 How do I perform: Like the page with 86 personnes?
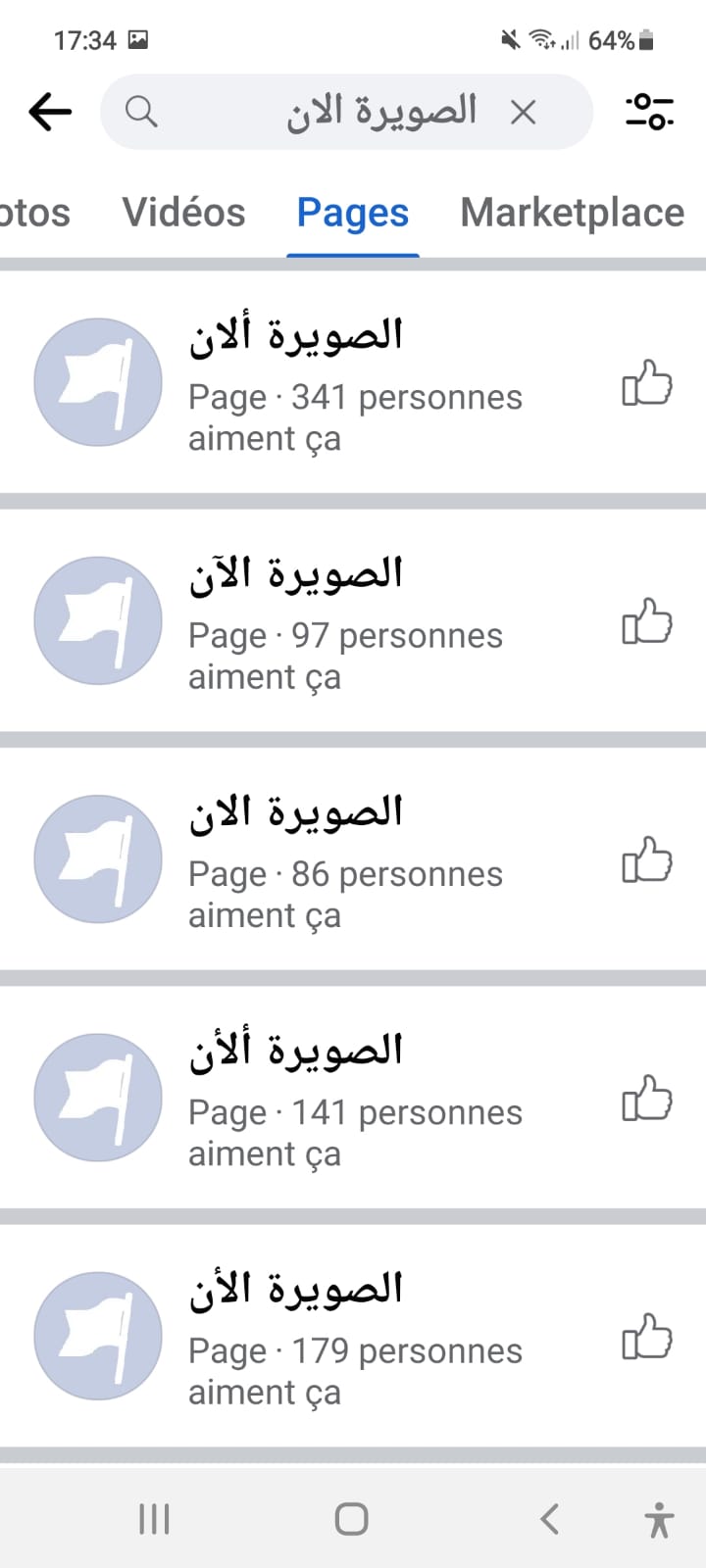click(x=647, y=859)
